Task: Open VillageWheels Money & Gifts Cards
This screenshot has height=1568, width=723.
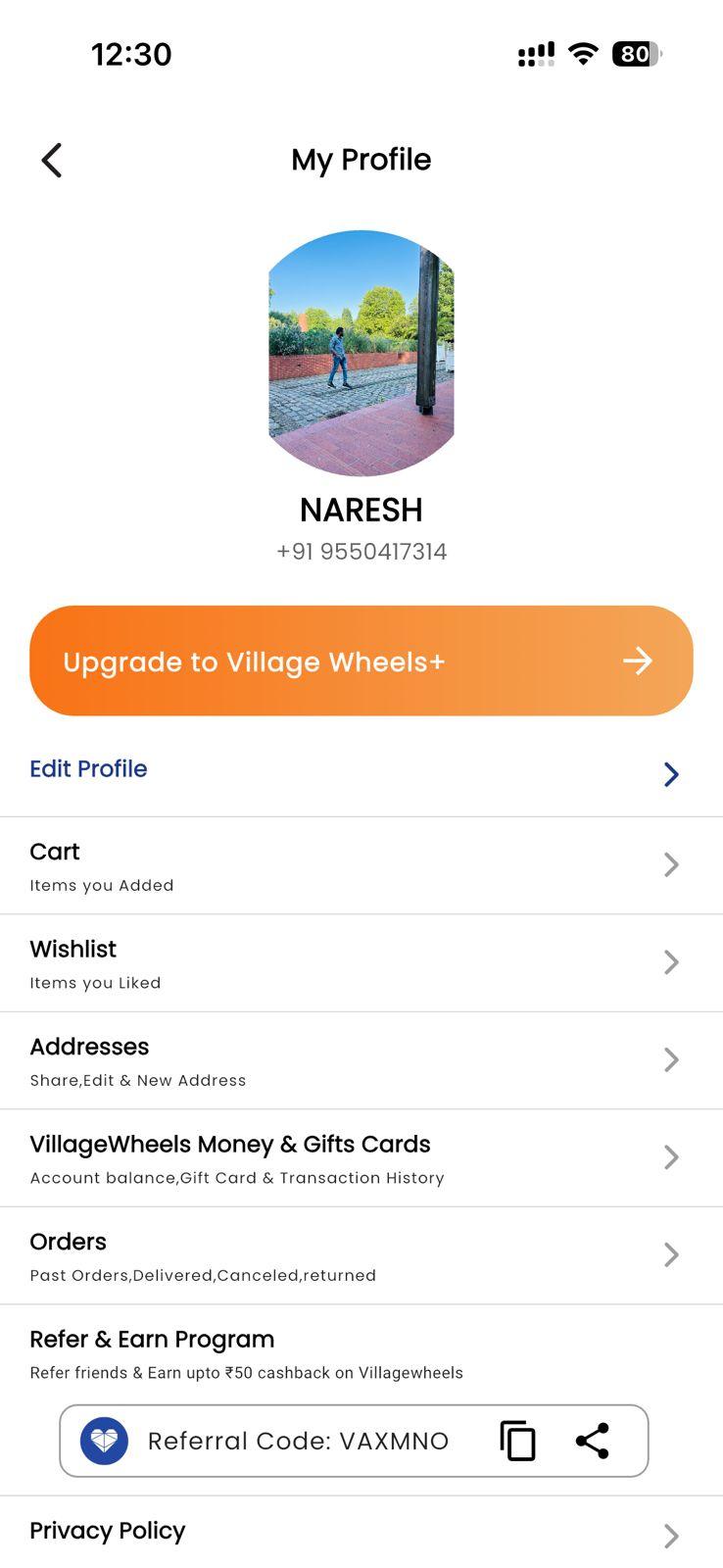Action: [x=361, y=1158]
